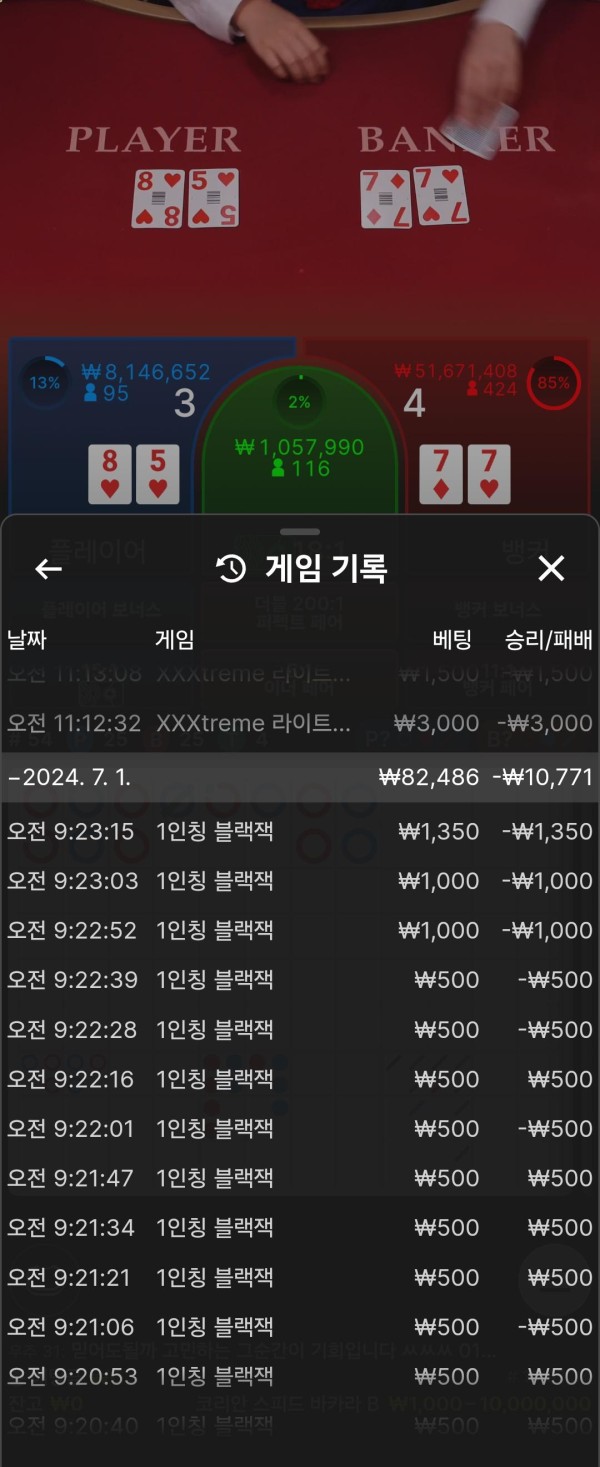Open the 오전 9:22:28 blackjack record
The height and width of the screenshot is (1467, 600).
tap(300, 1029)
